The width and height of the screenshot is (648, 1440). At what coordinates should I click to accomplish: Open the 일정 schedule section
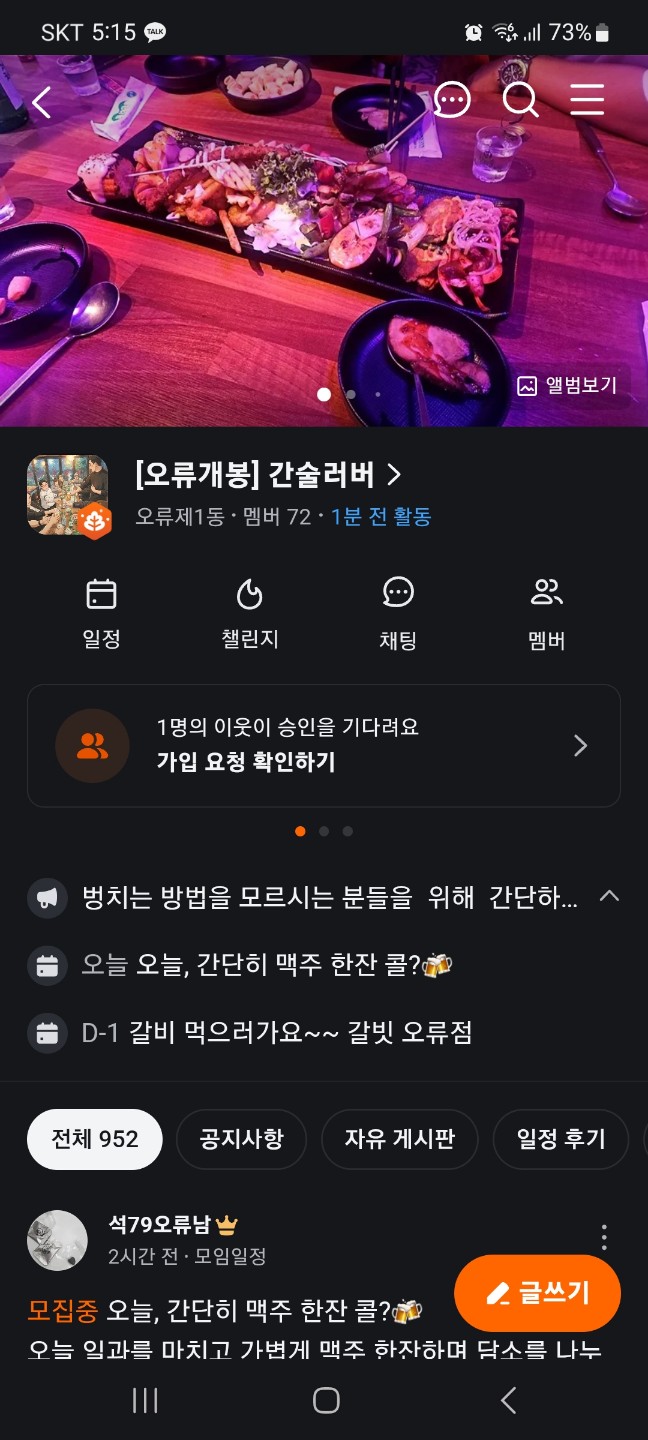pos(102,614)
